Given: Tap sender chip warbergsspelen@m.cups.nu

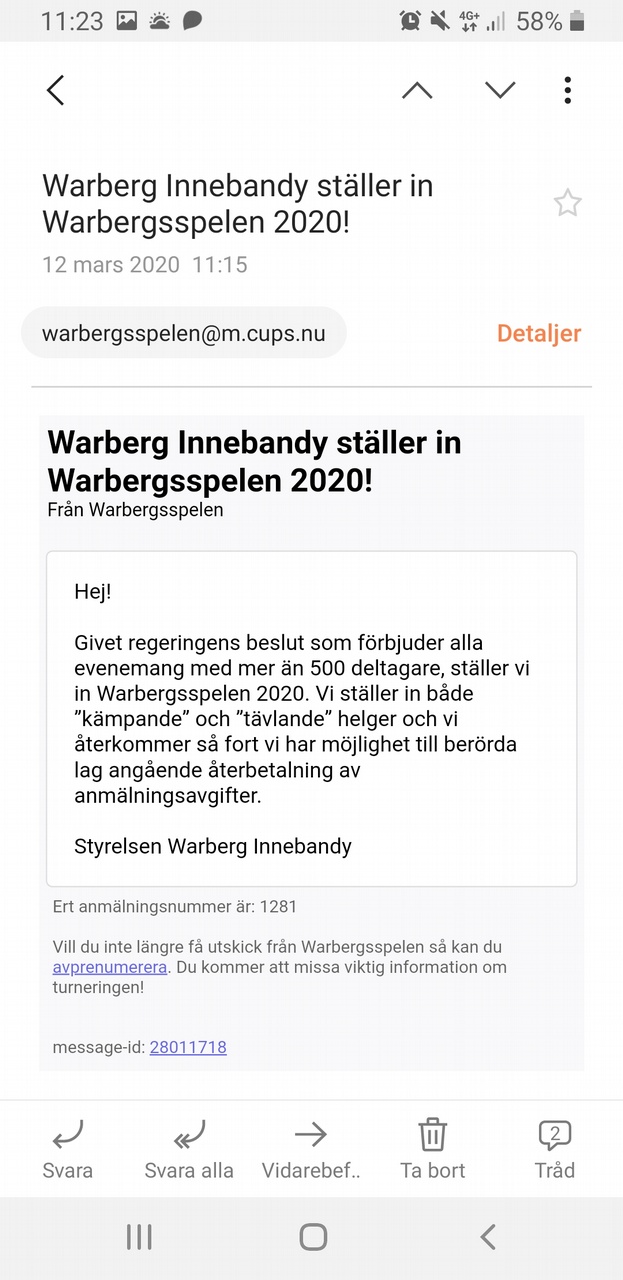Looking at the screenshot, I should [184, 334].
